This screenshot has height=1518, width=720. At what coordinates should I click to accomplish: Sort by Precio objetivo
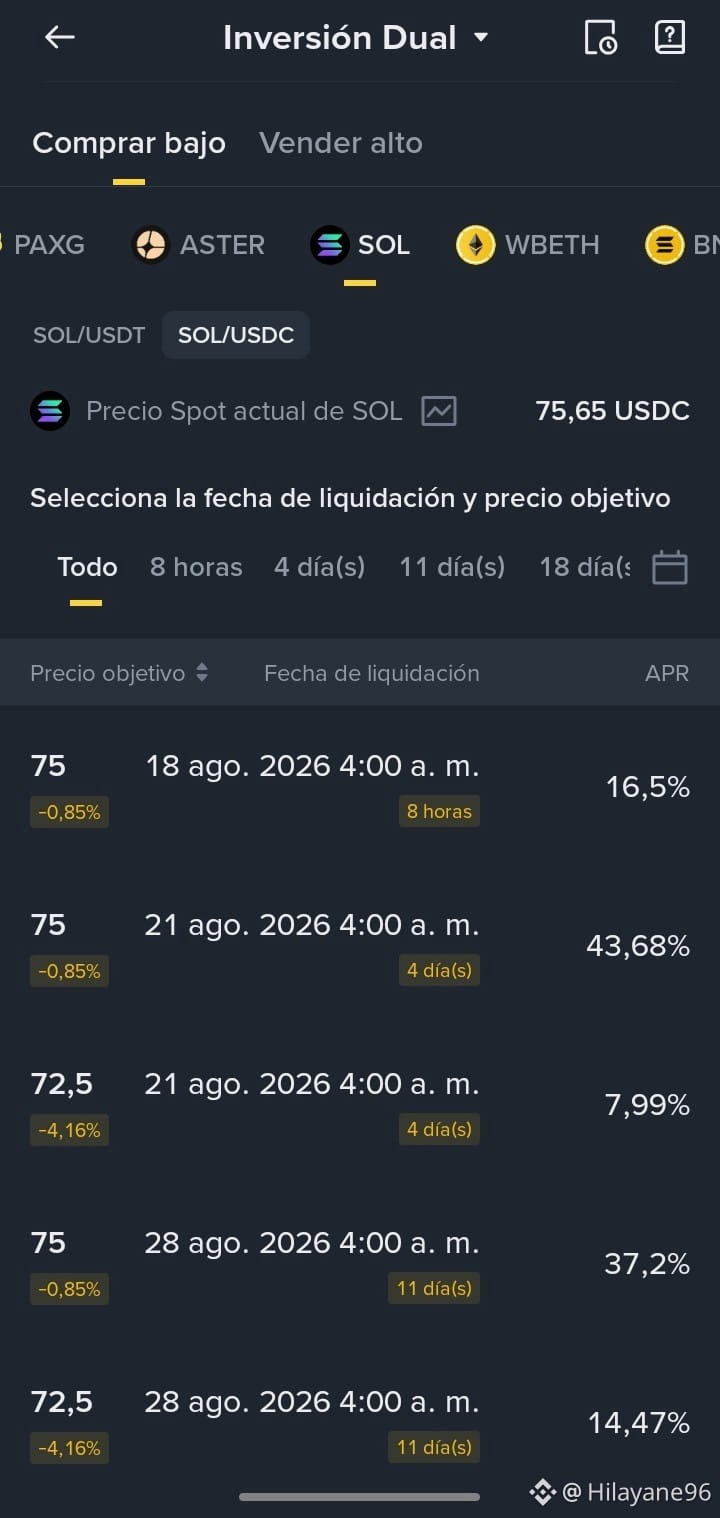(119, 673)
